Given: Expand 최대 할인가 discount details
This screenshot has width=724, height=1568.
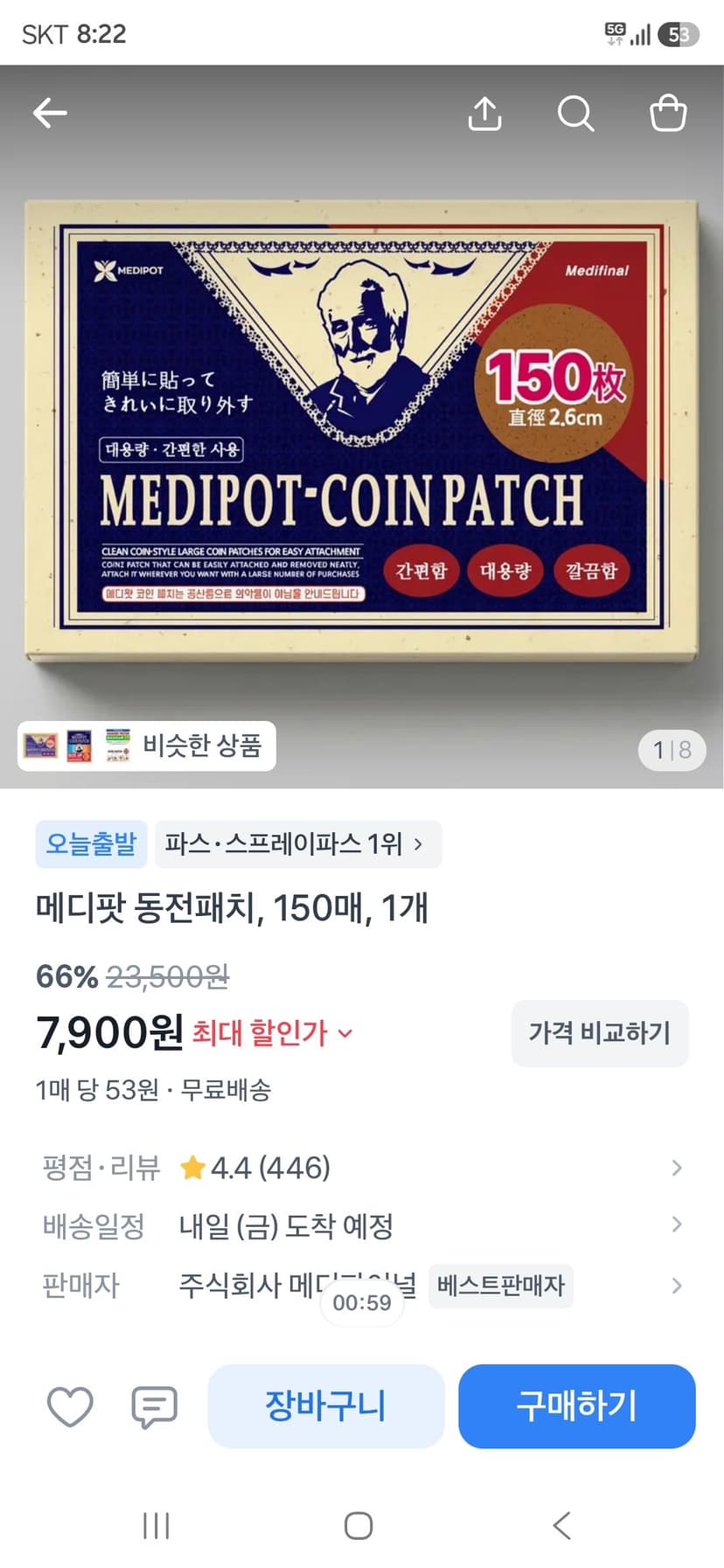Looking at the screenshot, I should pos(272,1033).
